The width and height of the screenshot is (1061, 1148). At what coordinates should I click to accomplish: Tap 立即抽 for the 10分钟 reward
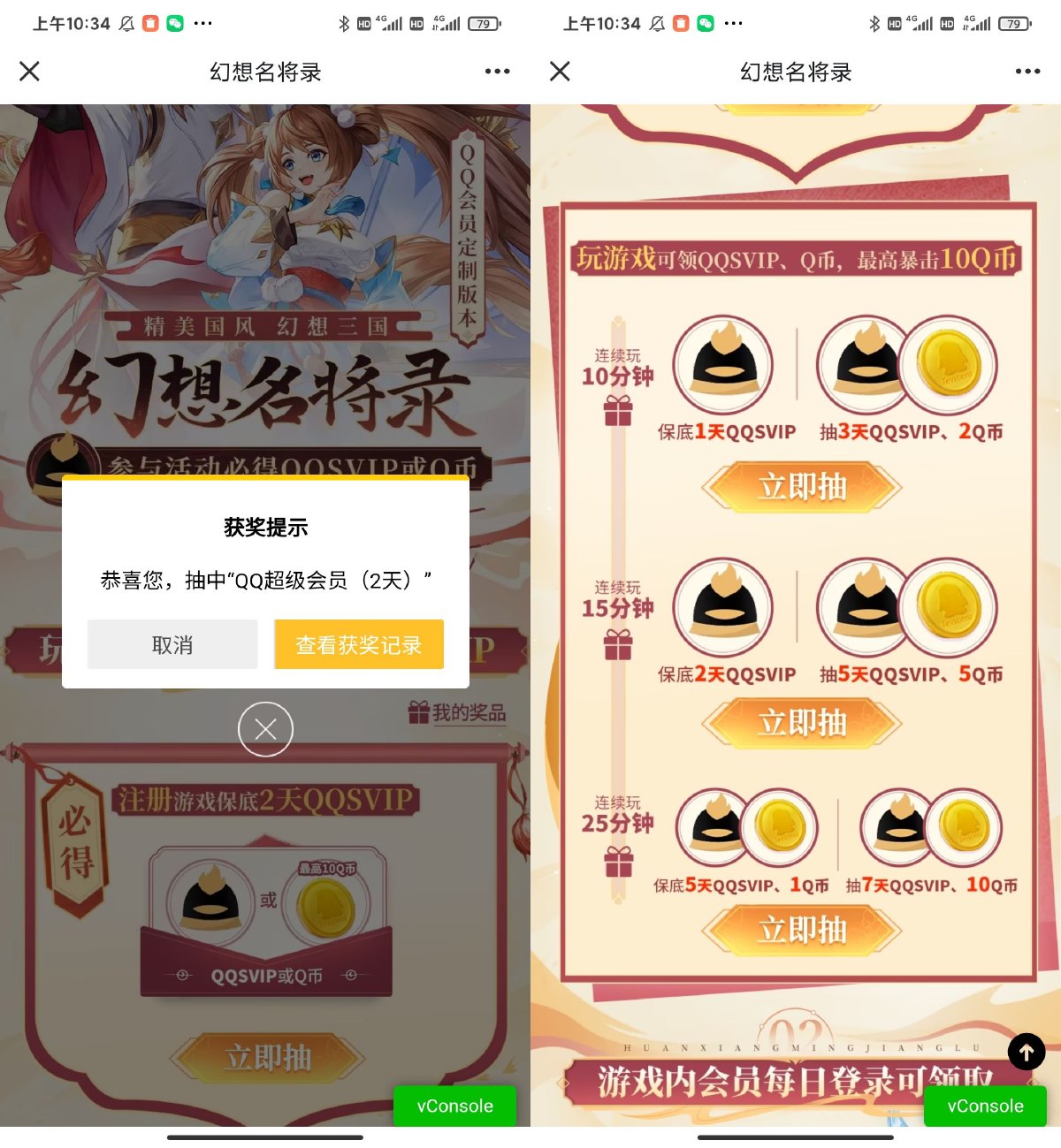coord(802,487)
